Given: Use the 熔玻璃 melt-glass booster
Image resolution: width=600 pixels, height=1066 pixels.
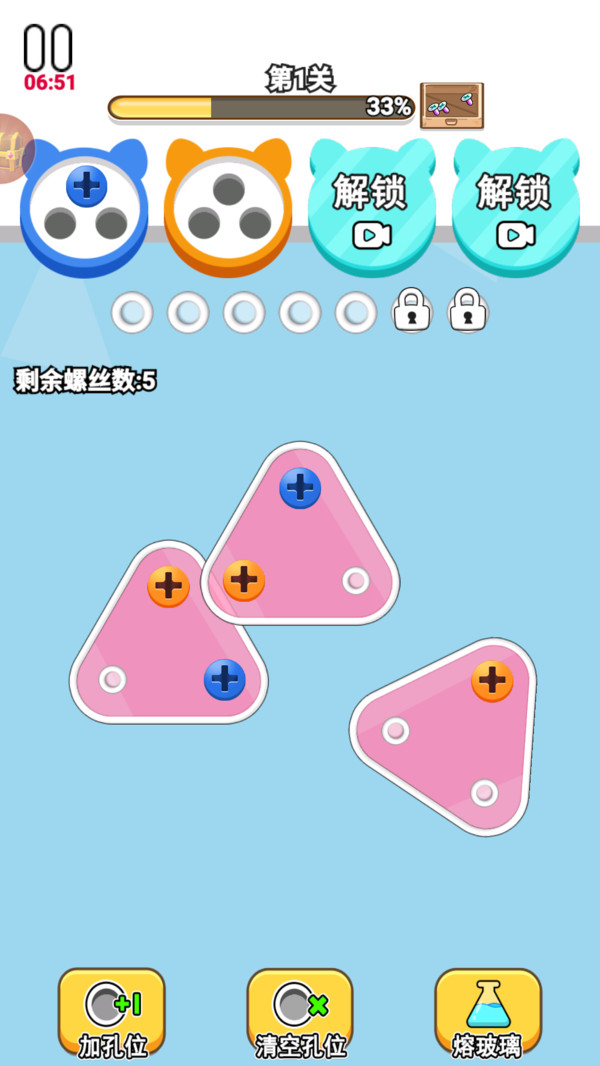Looking at the screenshot, I should point(487,1012).
